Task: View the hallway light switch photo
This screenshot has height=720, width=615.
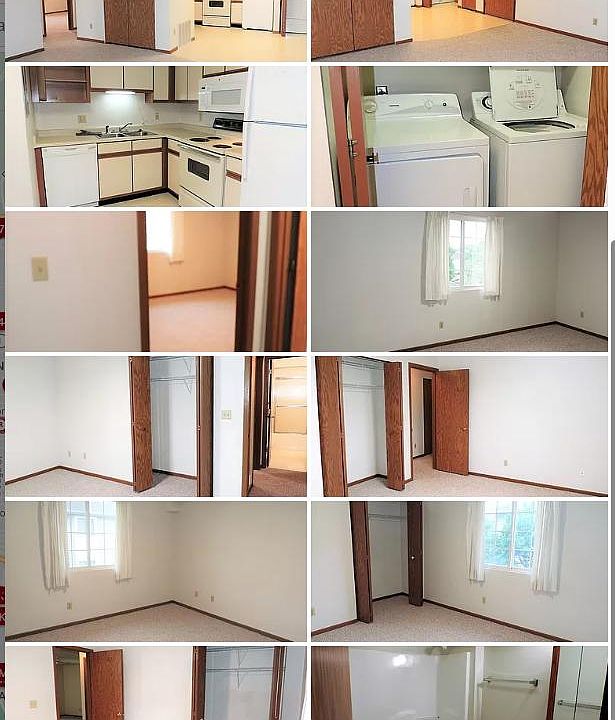Action: coord(156,281)
